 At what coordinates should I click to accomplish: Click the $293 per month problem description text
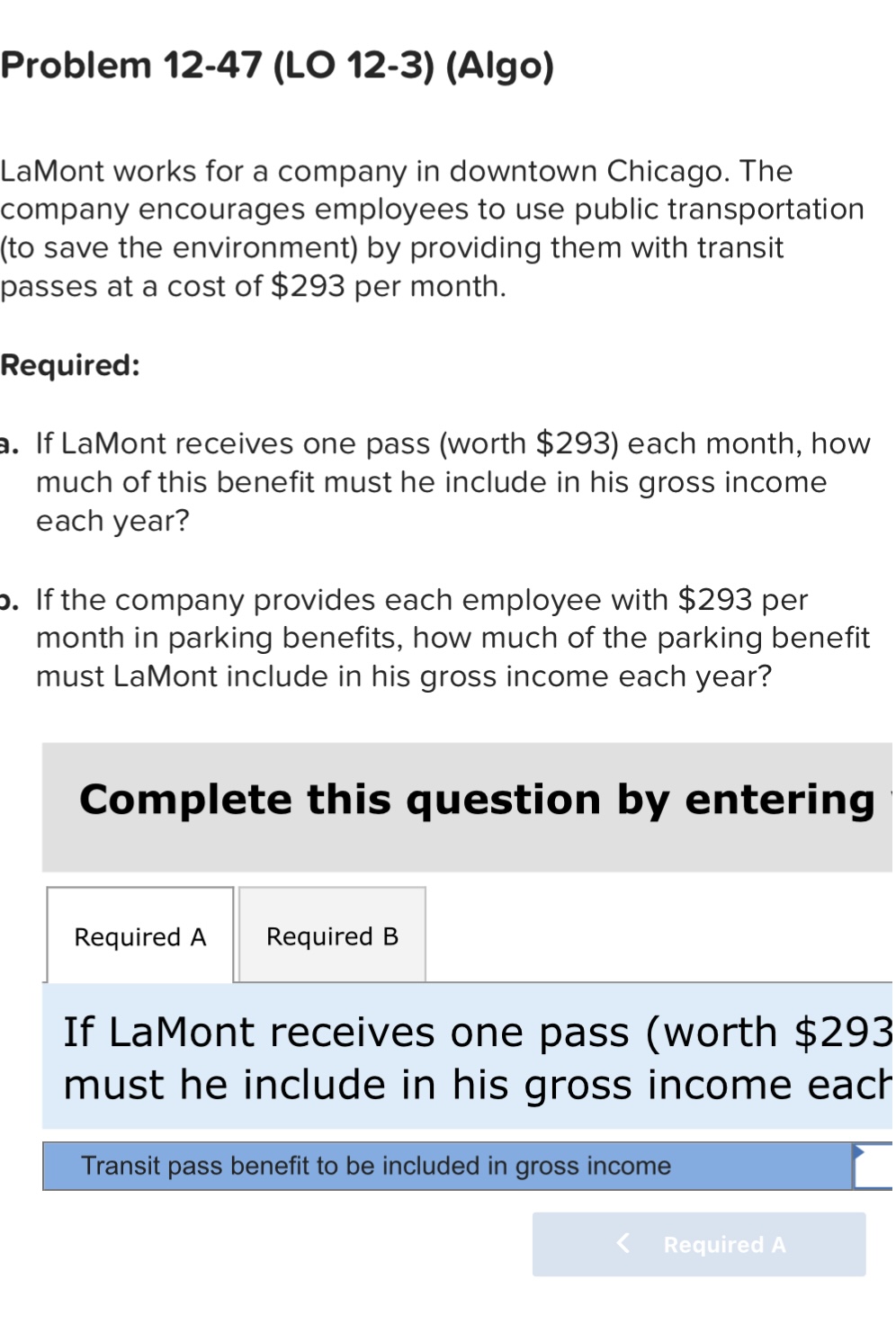[x=432, y=228]
